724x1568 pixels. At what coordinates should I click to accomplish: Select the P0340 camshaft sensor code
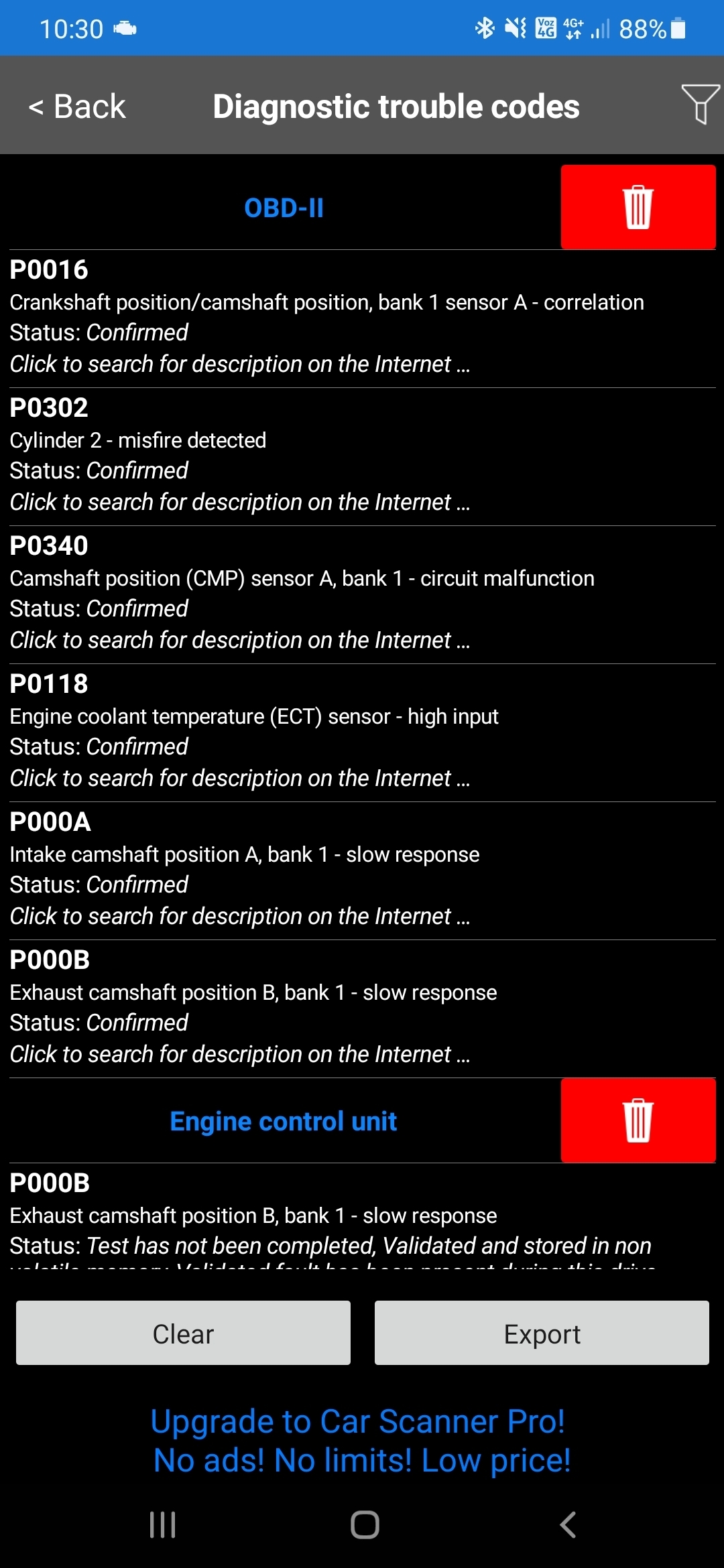point(362,594)
